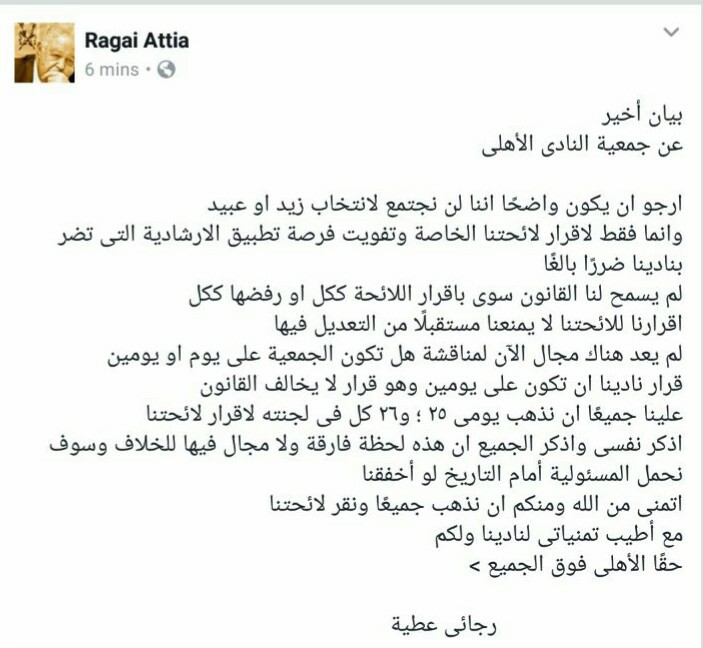
Task: Open the post's 6 mins timestamp
Action: coord(109,70)
